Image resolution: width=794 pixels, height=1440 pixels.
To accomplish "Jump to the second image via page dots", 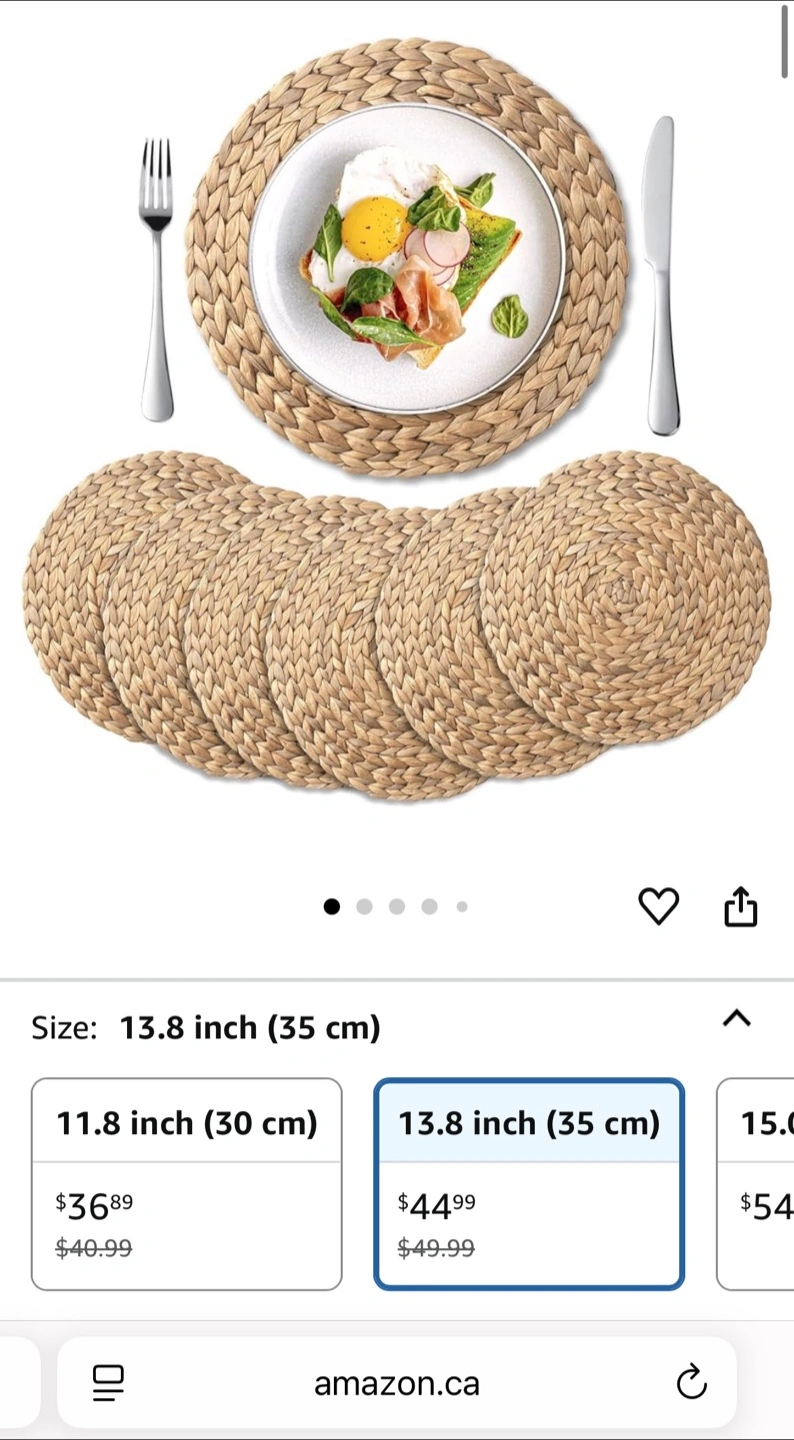I will point(364,906).
